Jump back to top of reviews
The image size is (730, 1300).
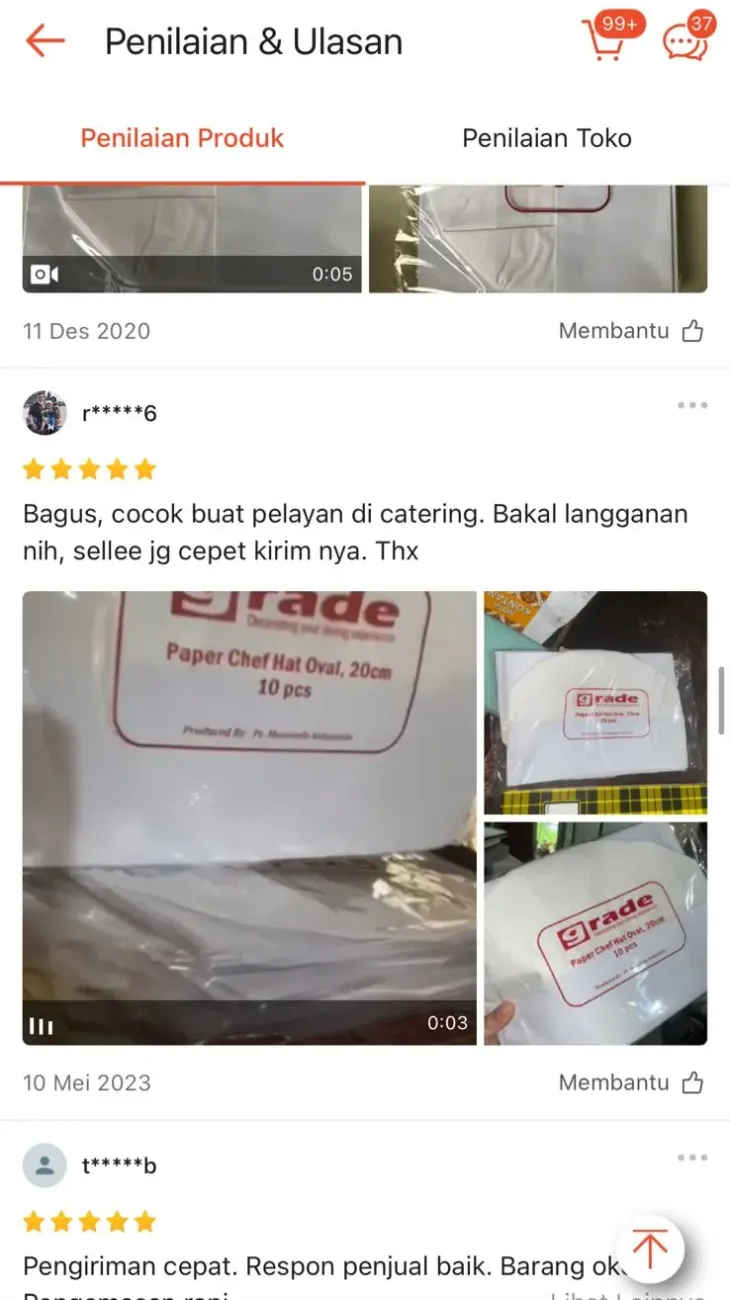650,1247
